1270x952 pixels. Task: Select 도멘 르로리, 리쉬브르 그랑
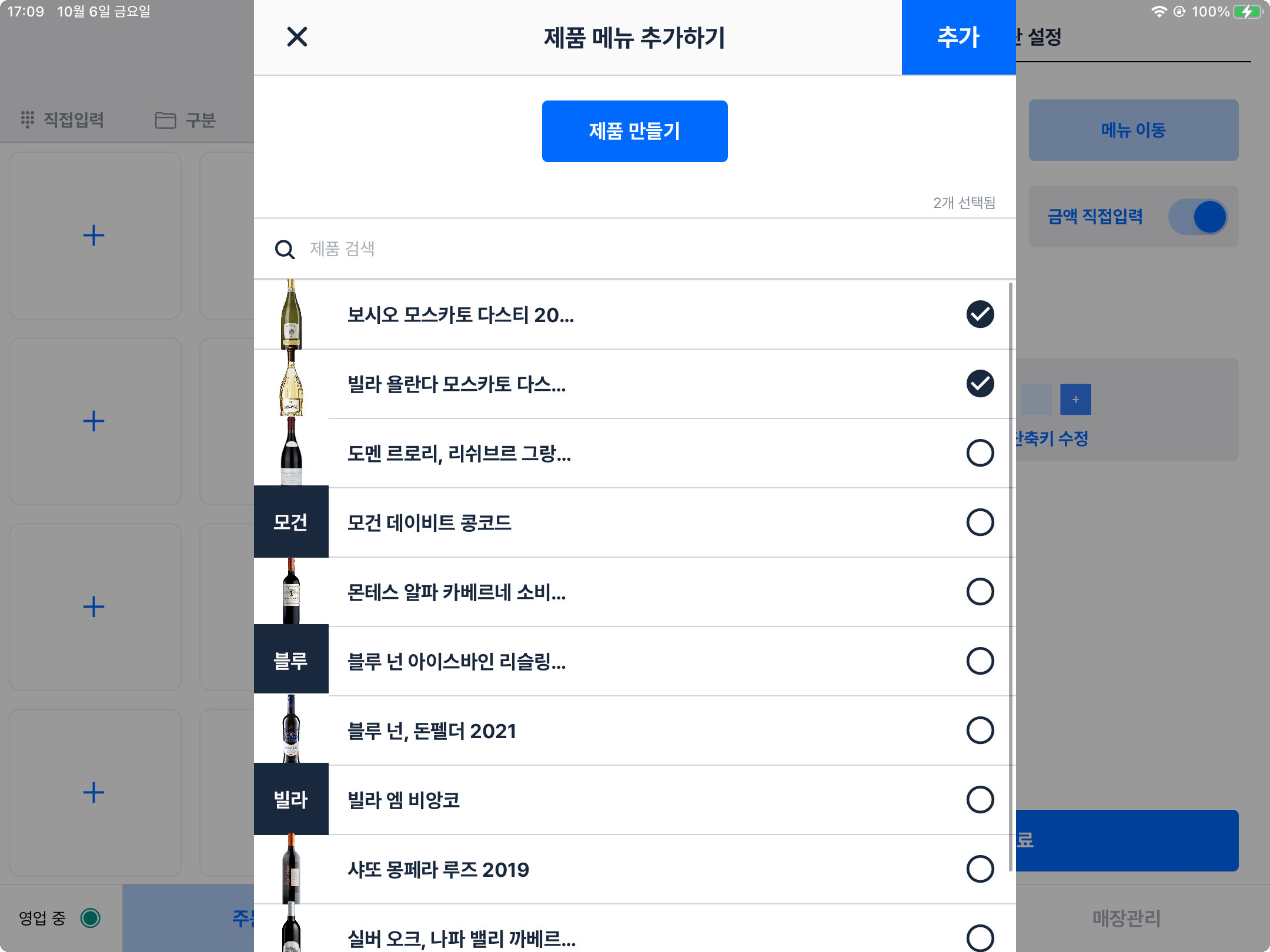(980, 453)
